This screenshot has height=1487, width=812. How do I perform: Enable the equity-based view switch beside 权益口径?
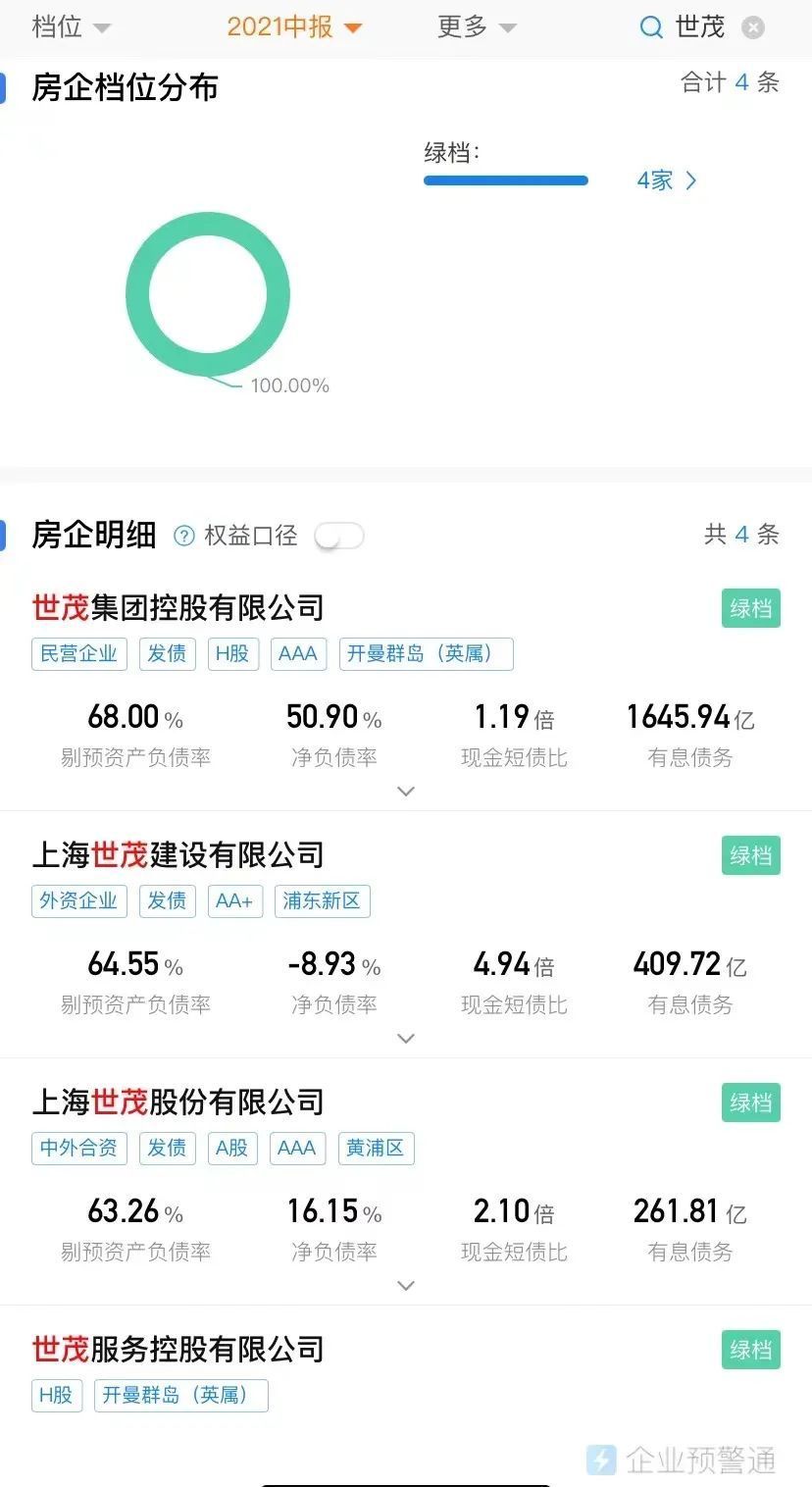point(339,537)
